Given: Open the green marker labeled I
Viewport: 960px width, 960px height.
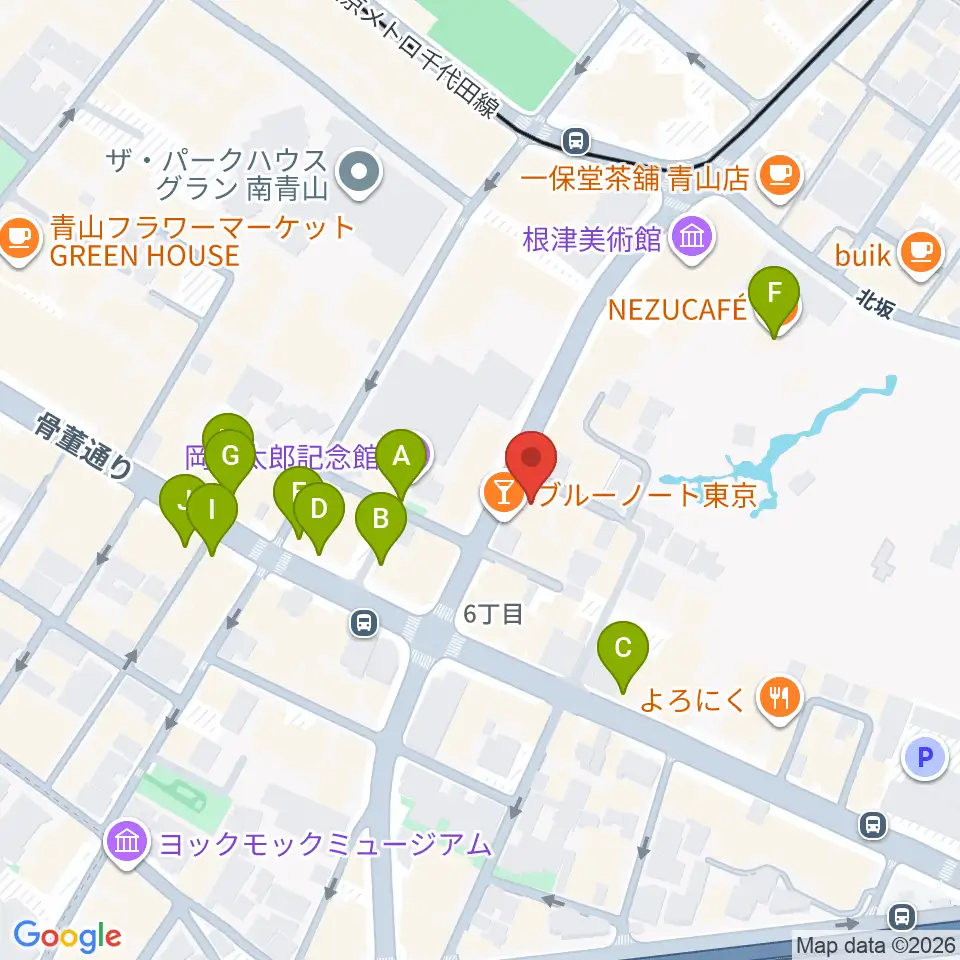Looking at the screenshot, I should tap(211, 510).
